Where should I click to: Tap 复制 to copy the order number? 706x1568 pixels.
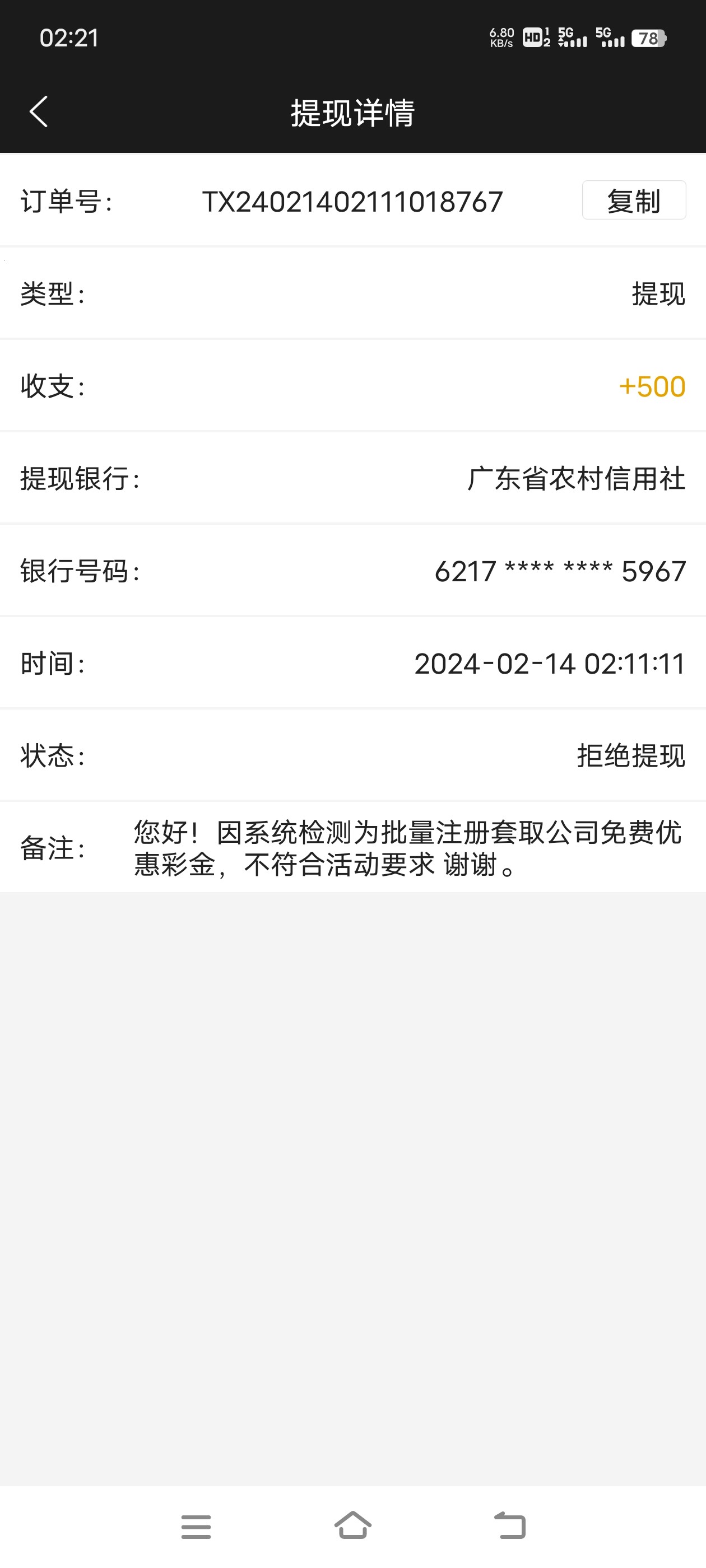tap(634, 200)
